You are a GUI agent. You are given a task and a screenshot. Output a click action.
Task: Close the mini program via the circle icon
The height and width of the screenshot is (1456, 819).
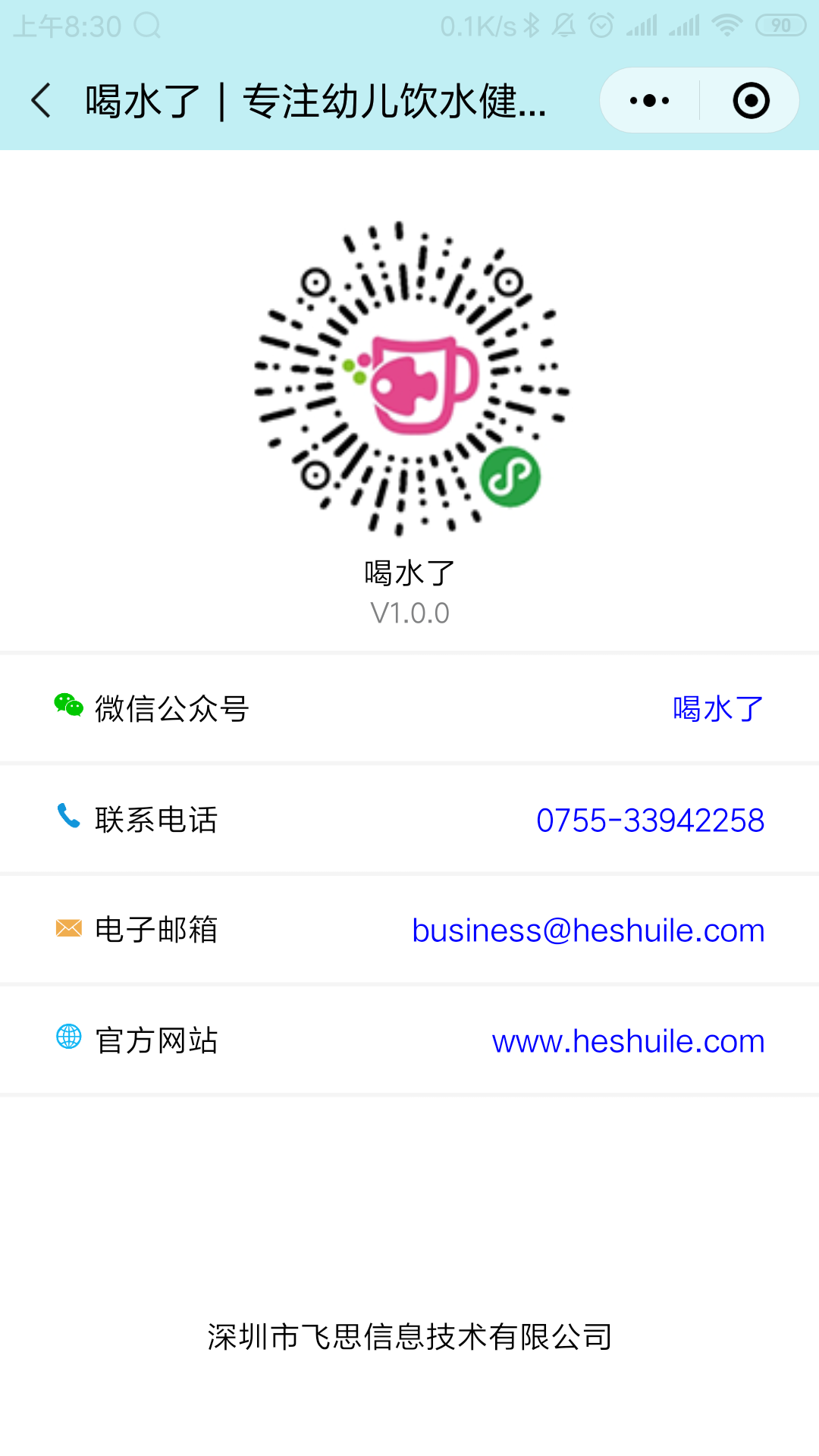pos(751,101)
